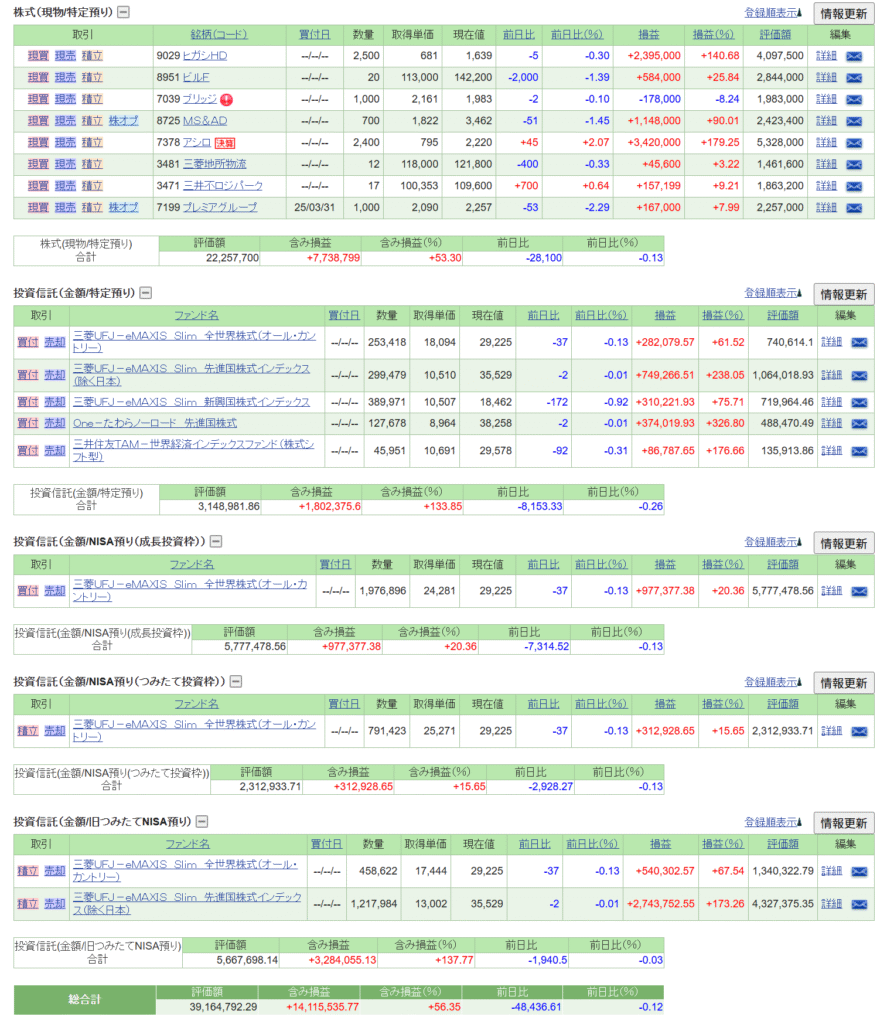Open 詳細 for アシロ
The width and height of the screenshot is (887, 1024).
pyautogui.click(x=826, y=142)
